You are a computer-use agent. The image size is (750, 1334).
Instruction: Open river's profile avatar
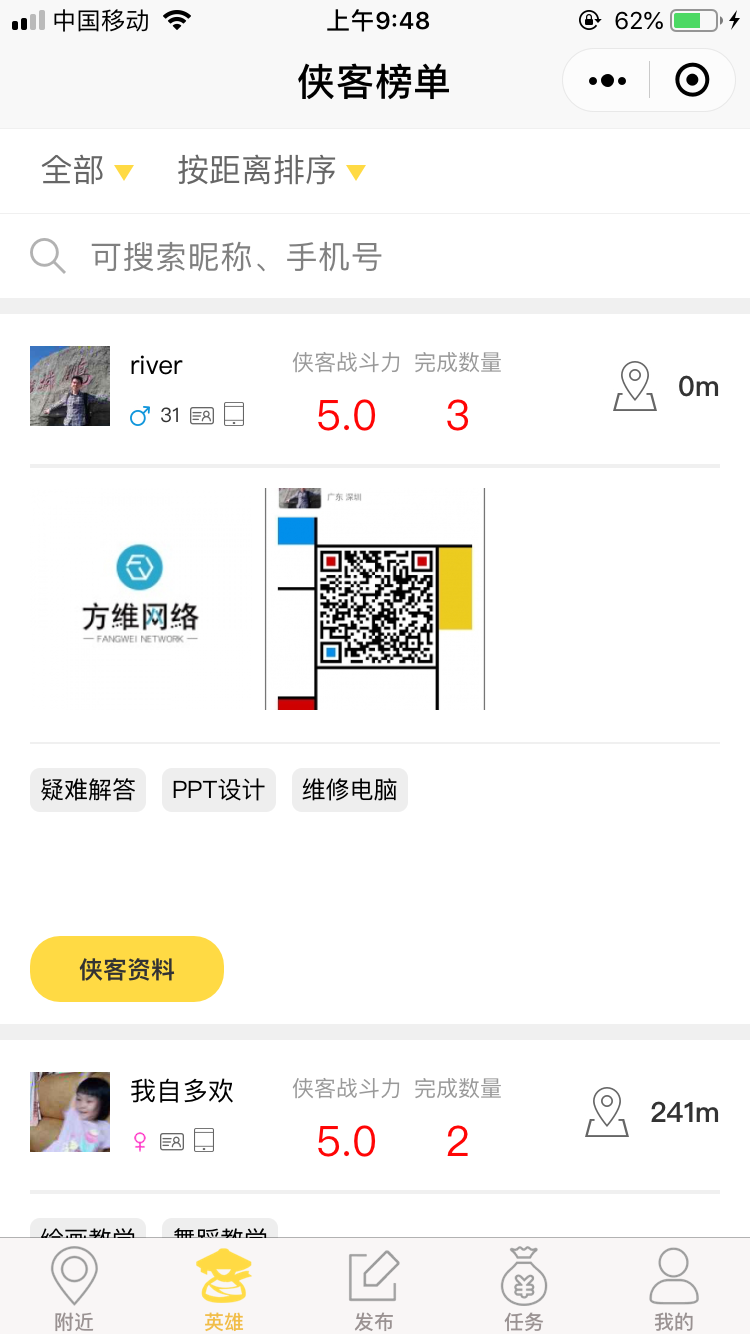70,386
